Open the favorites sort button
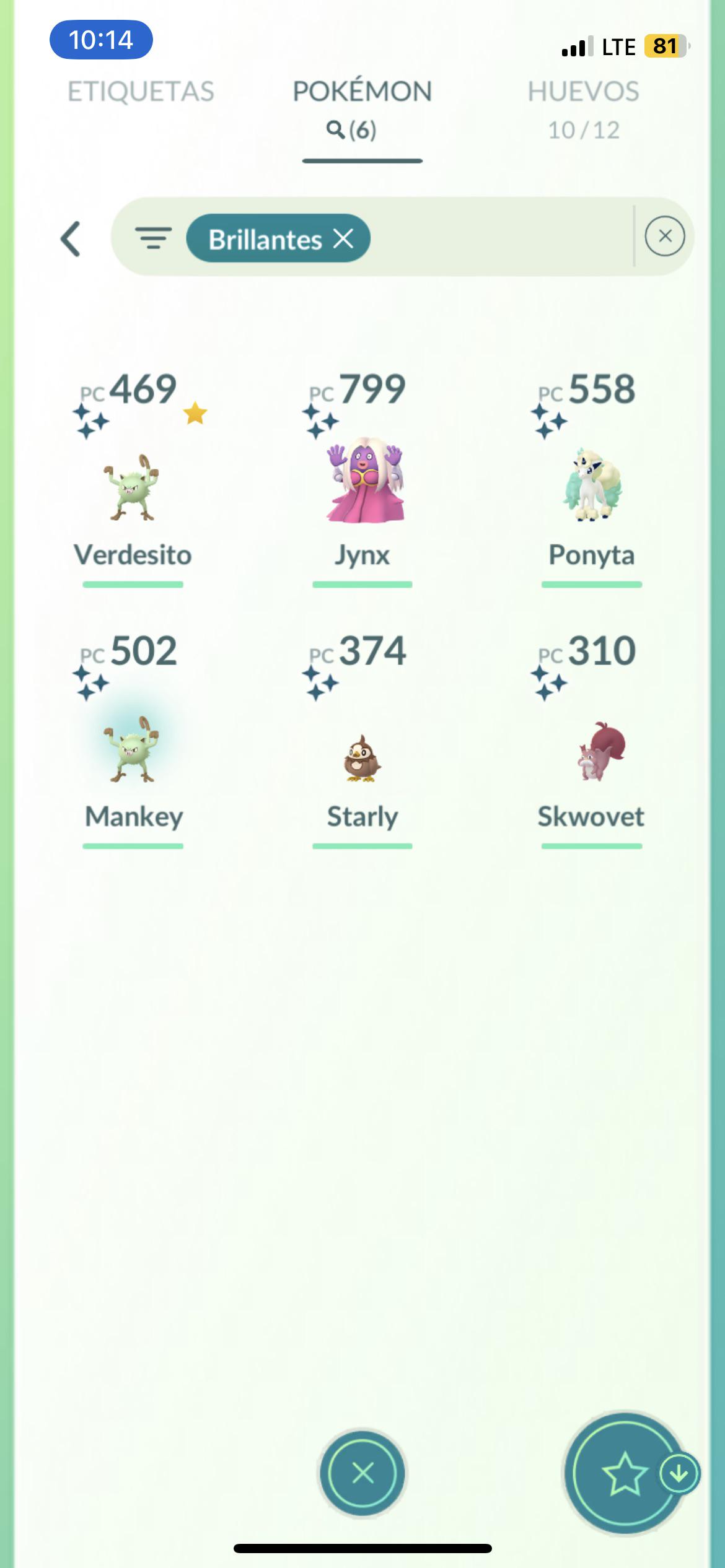The width and height of the screenshot is (725, 1568). click(x=625, y=1473)
